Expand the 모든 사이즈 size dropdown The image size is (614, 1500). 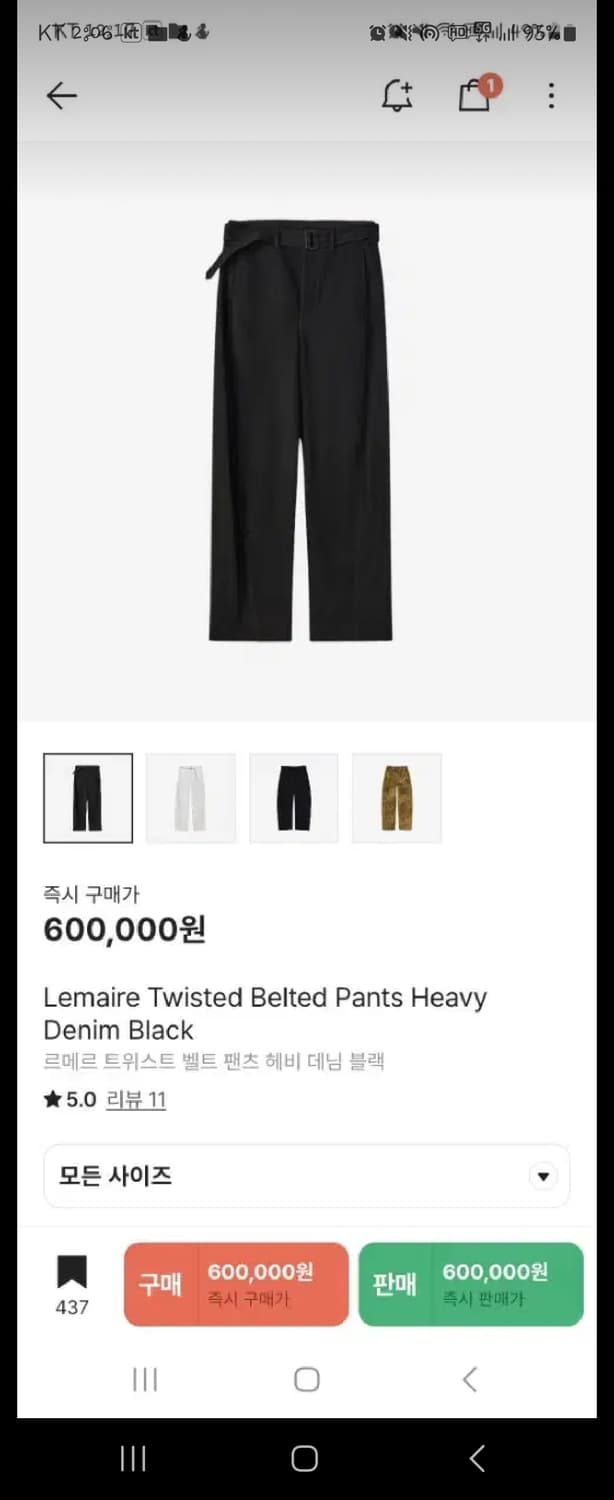point(307,1176)
